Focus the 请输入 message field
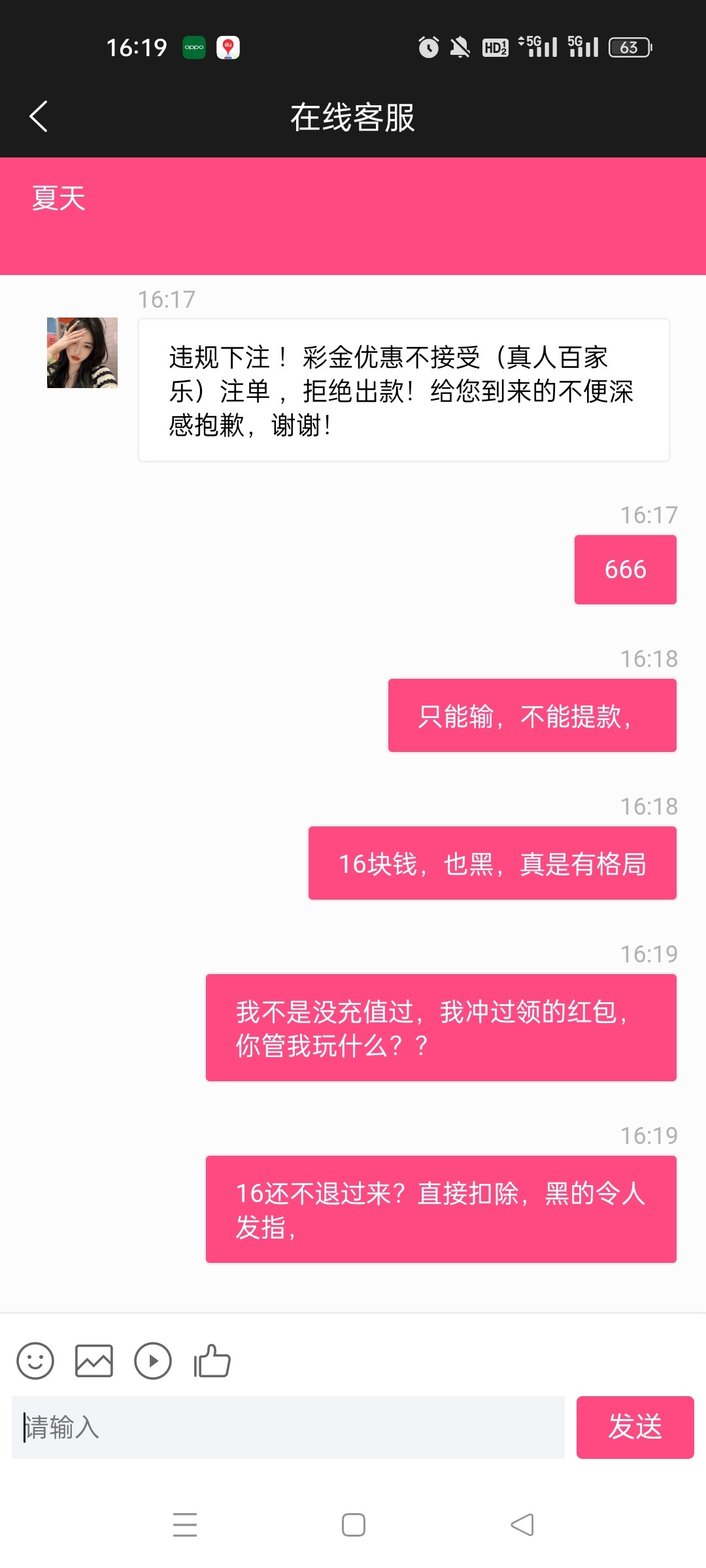Screen dimensions: 706x1568 click(x=288, y=1428)
